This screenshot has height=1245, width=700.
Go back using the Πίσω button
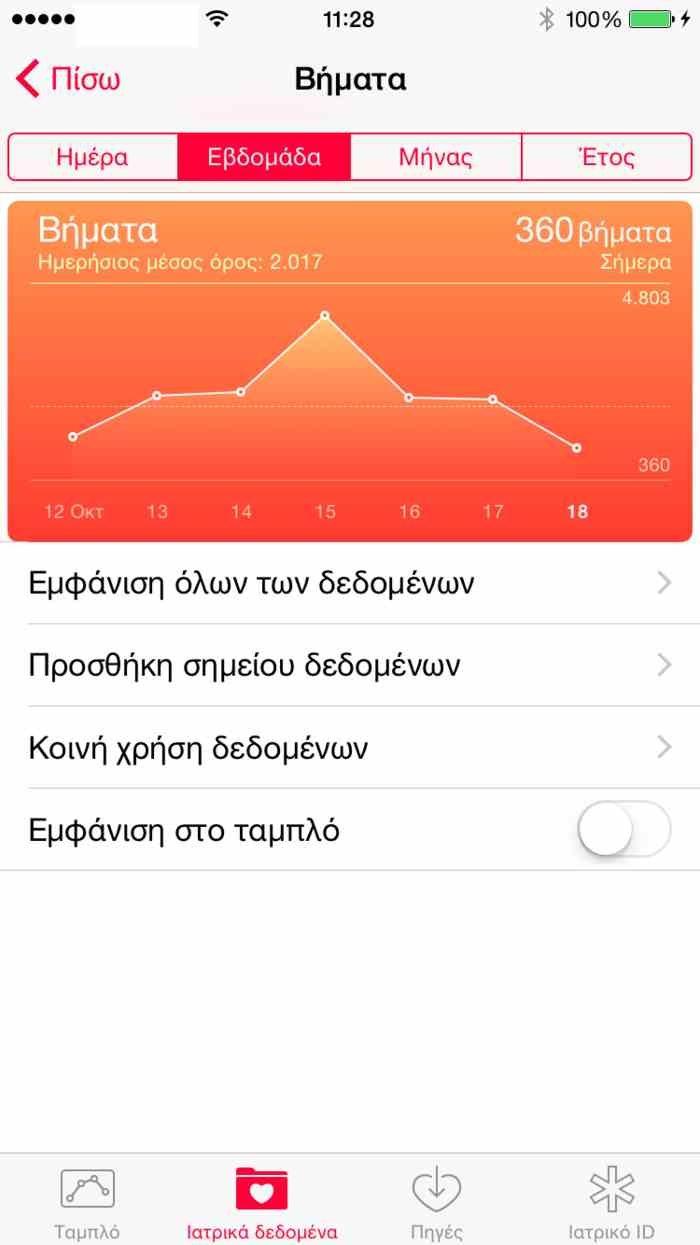(x=70, y=80)
